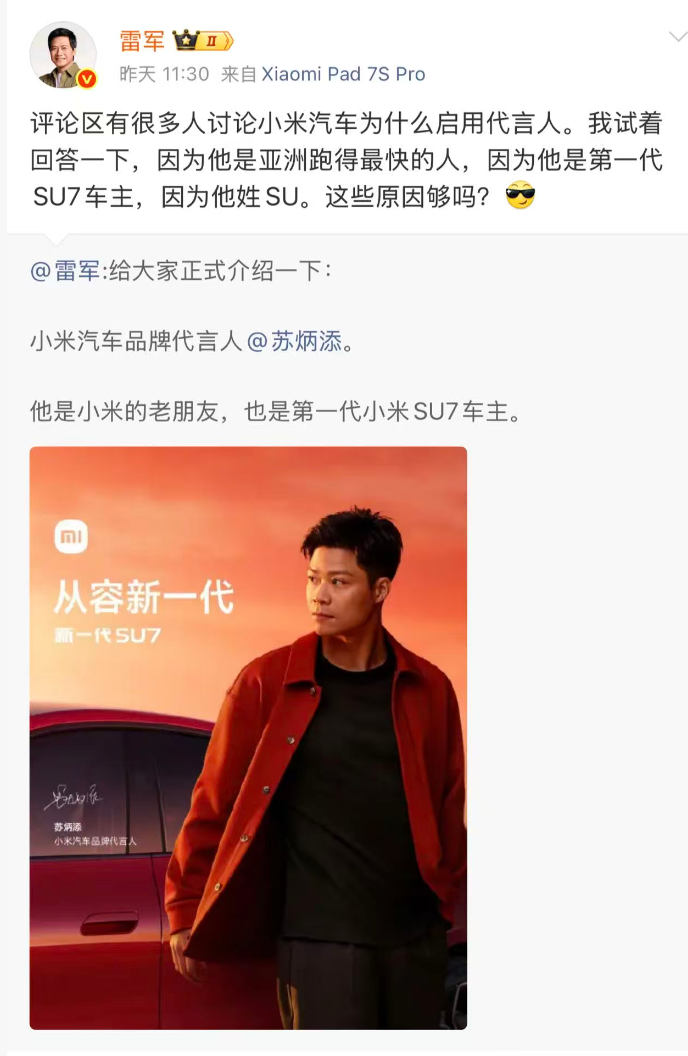
Task: View the 从容新一代 SU7 poster full size
Action: (248, 737)
